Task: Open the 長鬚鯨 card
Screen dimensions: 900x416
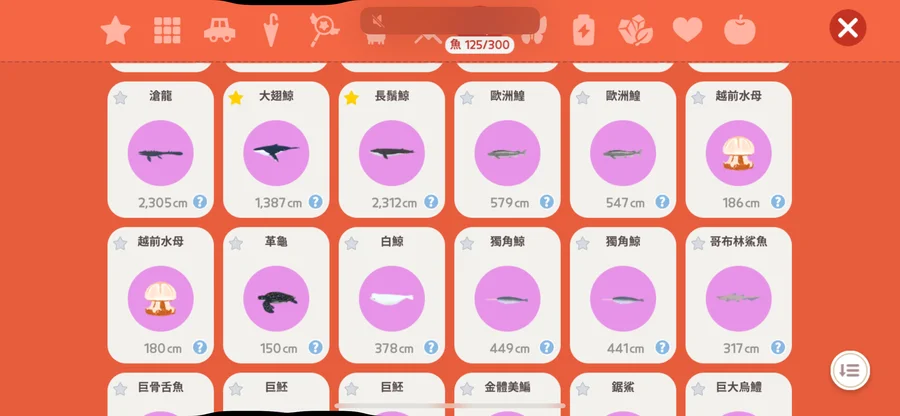Action: pos(391,152)
